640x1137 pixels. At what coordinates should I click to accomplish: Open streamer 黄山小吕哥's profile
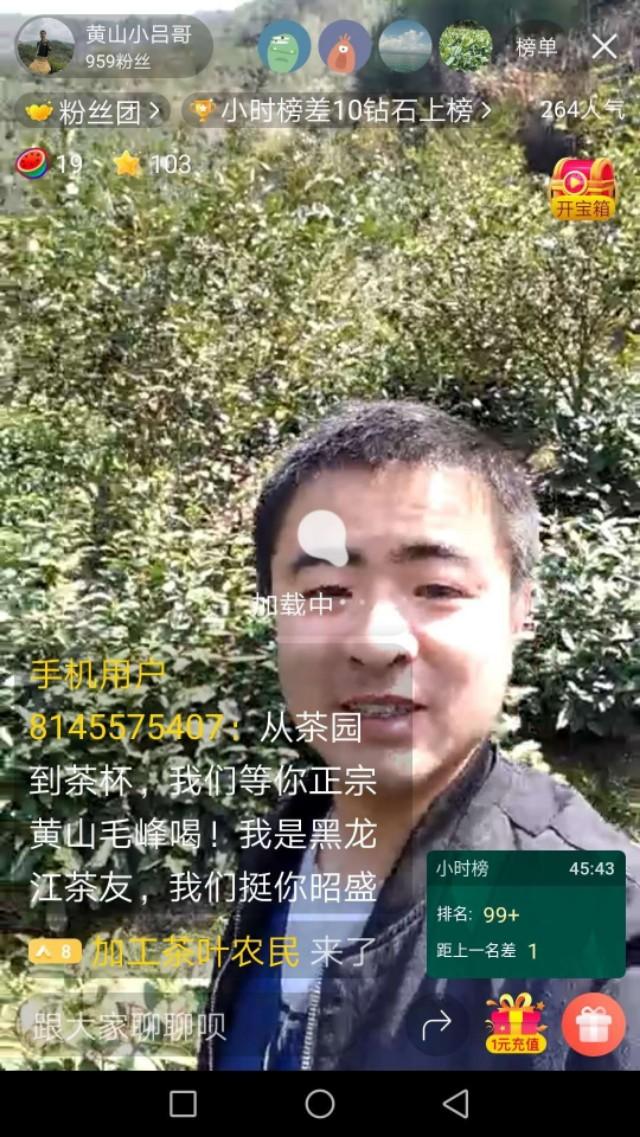(x=46, y=46)
